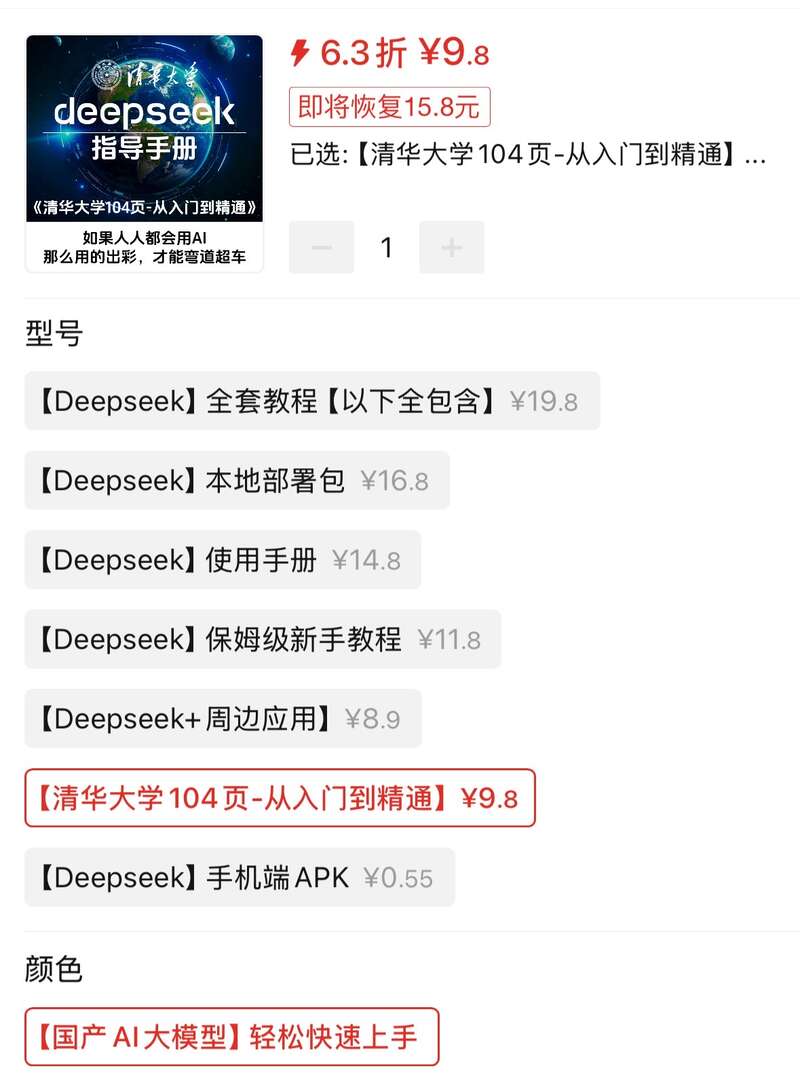Select 【国产AI大模型】轻松快速上手 color option
The height and width of the screenshot is (1075, 800).
tap(231, 1036)
